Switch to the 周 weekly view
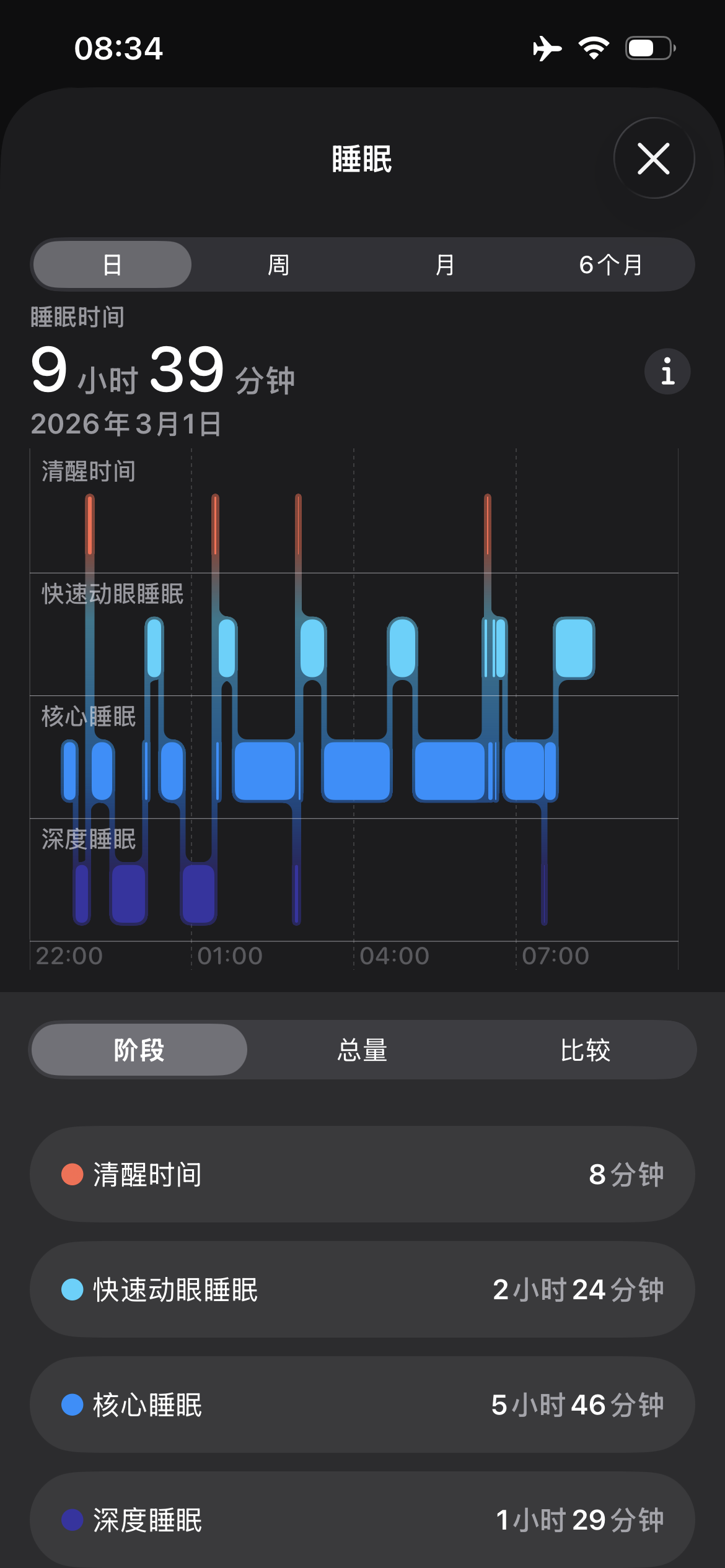 click(x=278, y=265)
